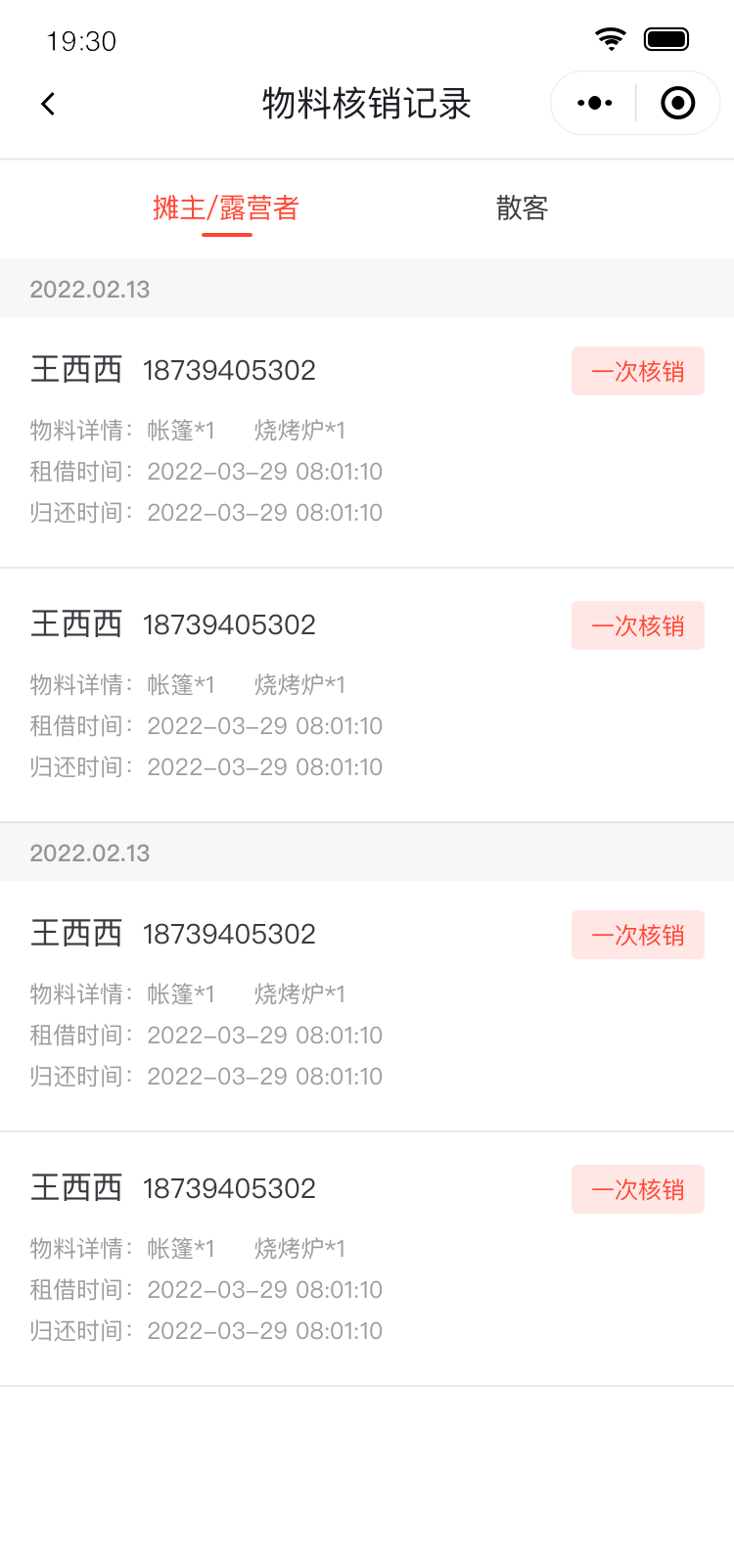Close the mini program with the circle icon

[x=677, y=103]
